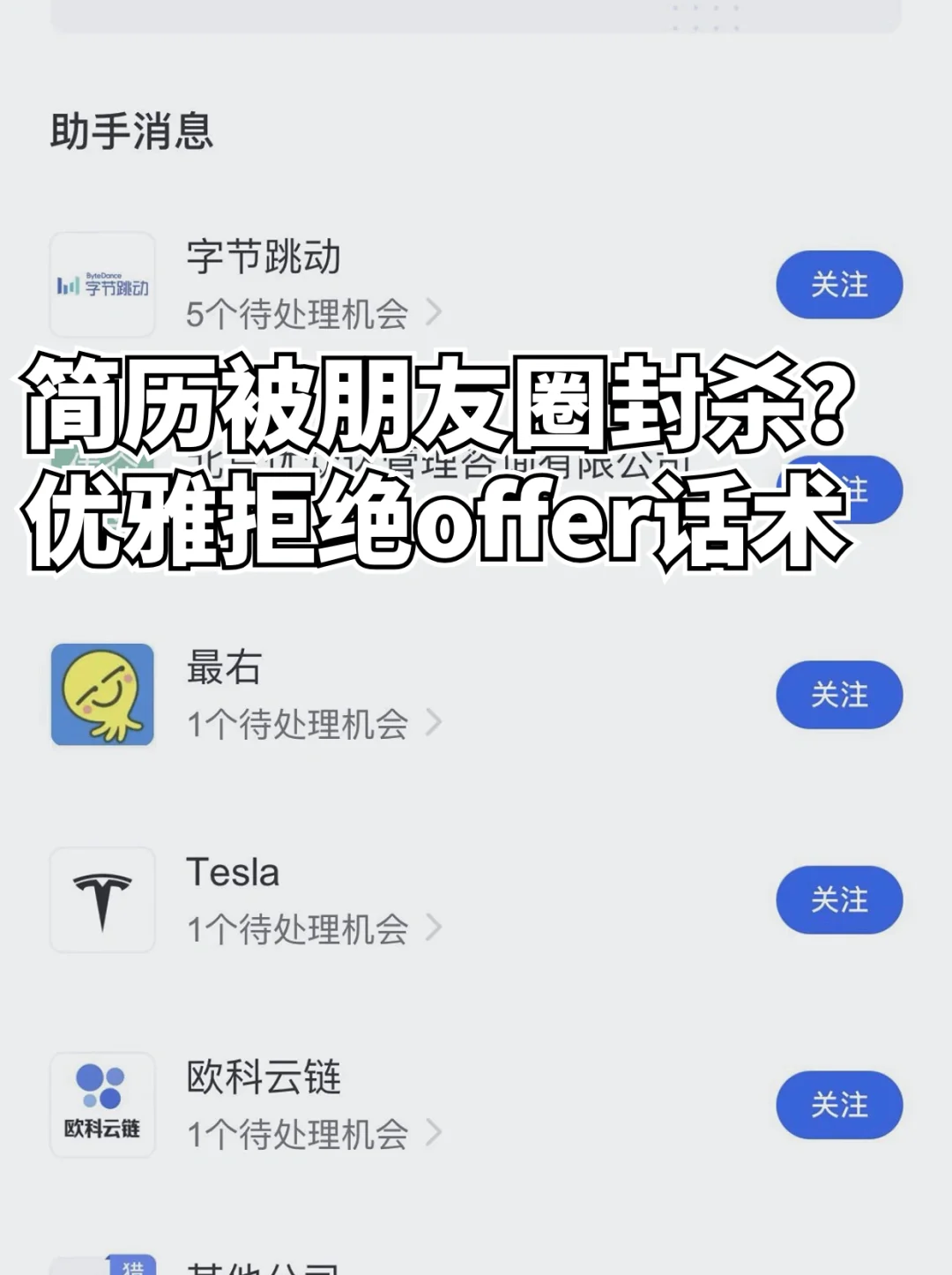The image size is (952, 1275).
Task: Open the ByteDance (字节跳动) company logo icon
Action: pos(101,284)
